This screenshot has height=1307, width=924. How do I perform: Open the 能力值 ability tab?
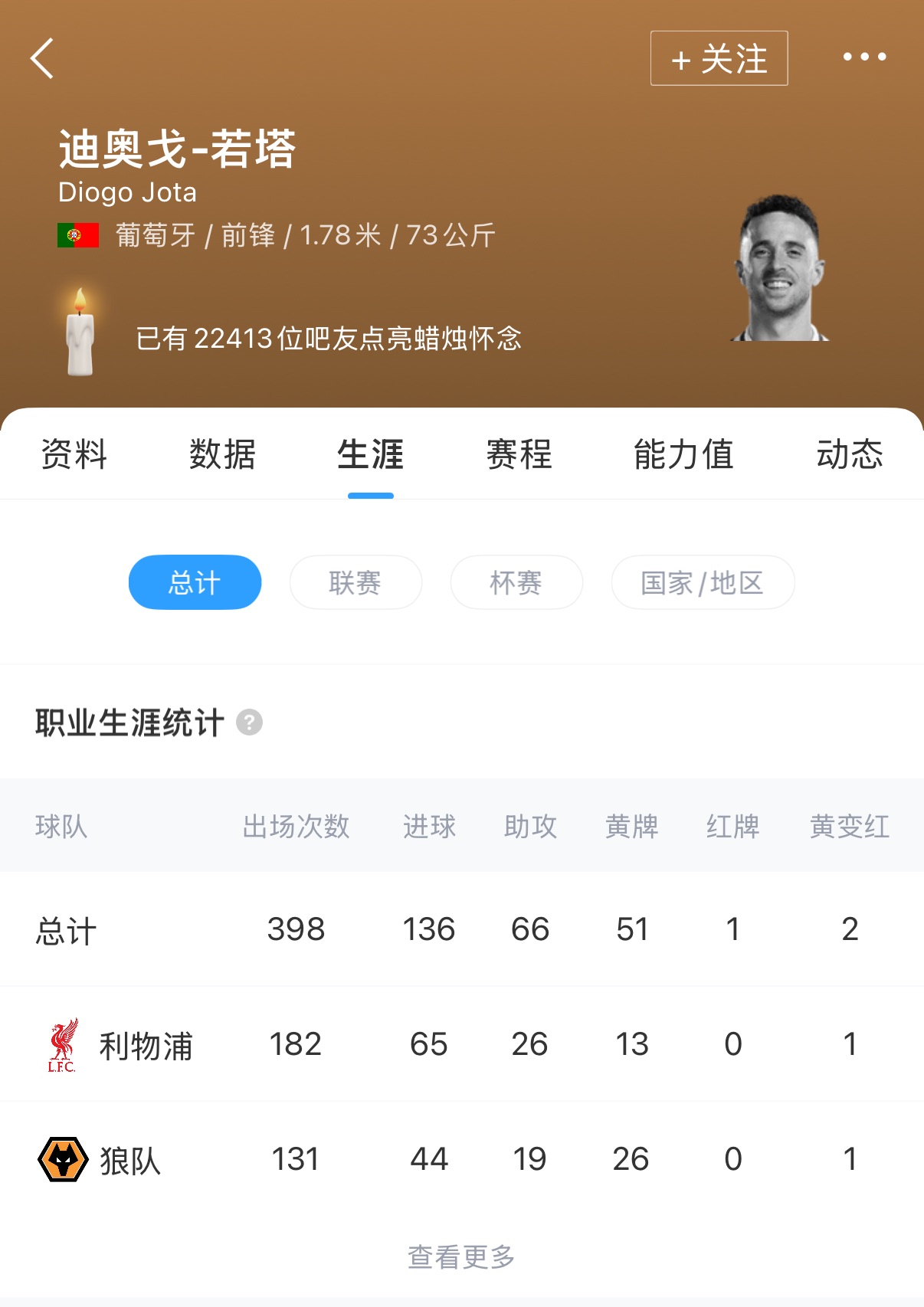coord(683,454)
